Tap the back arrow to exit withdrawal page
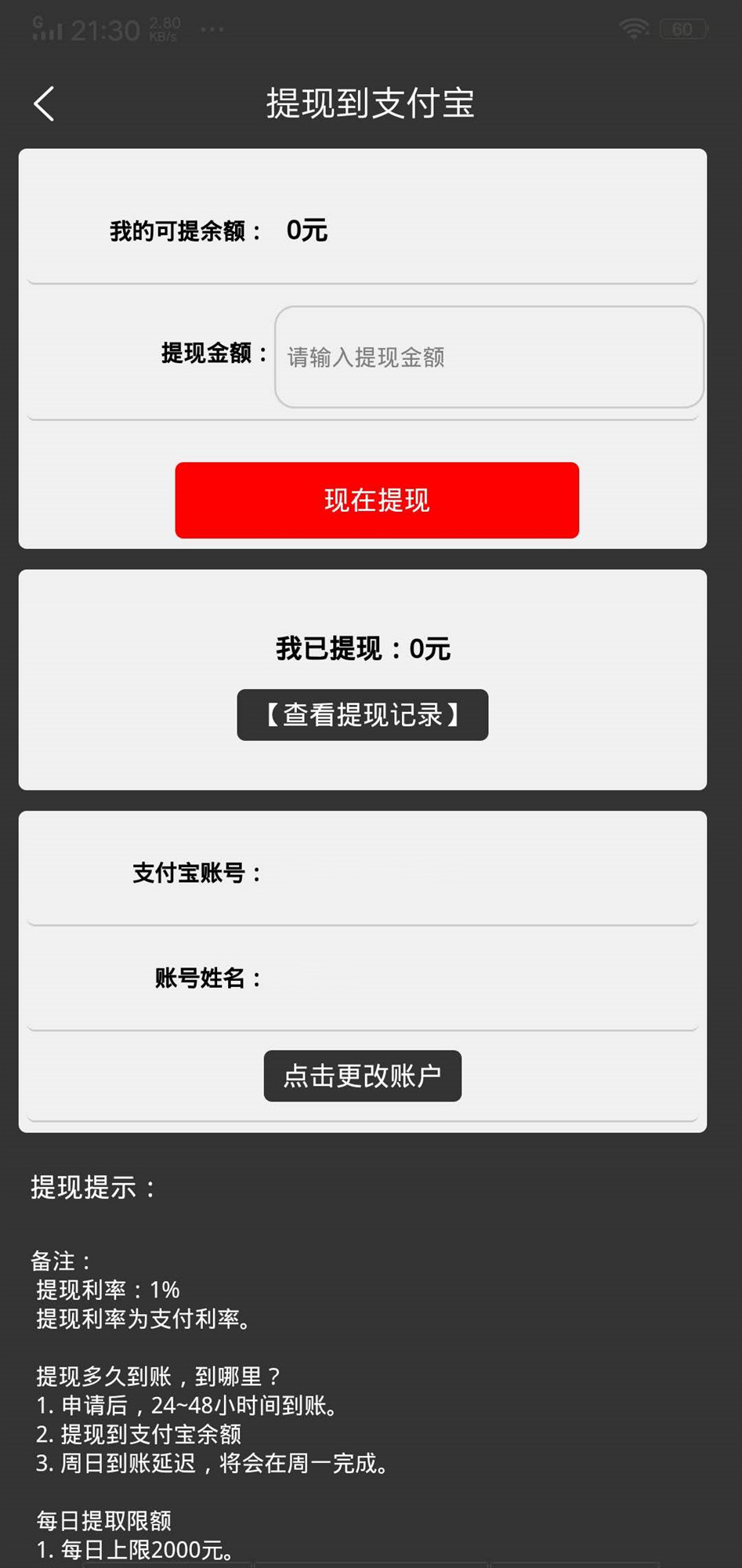This screenshot has width=742, height=1568. click(43, 102)
